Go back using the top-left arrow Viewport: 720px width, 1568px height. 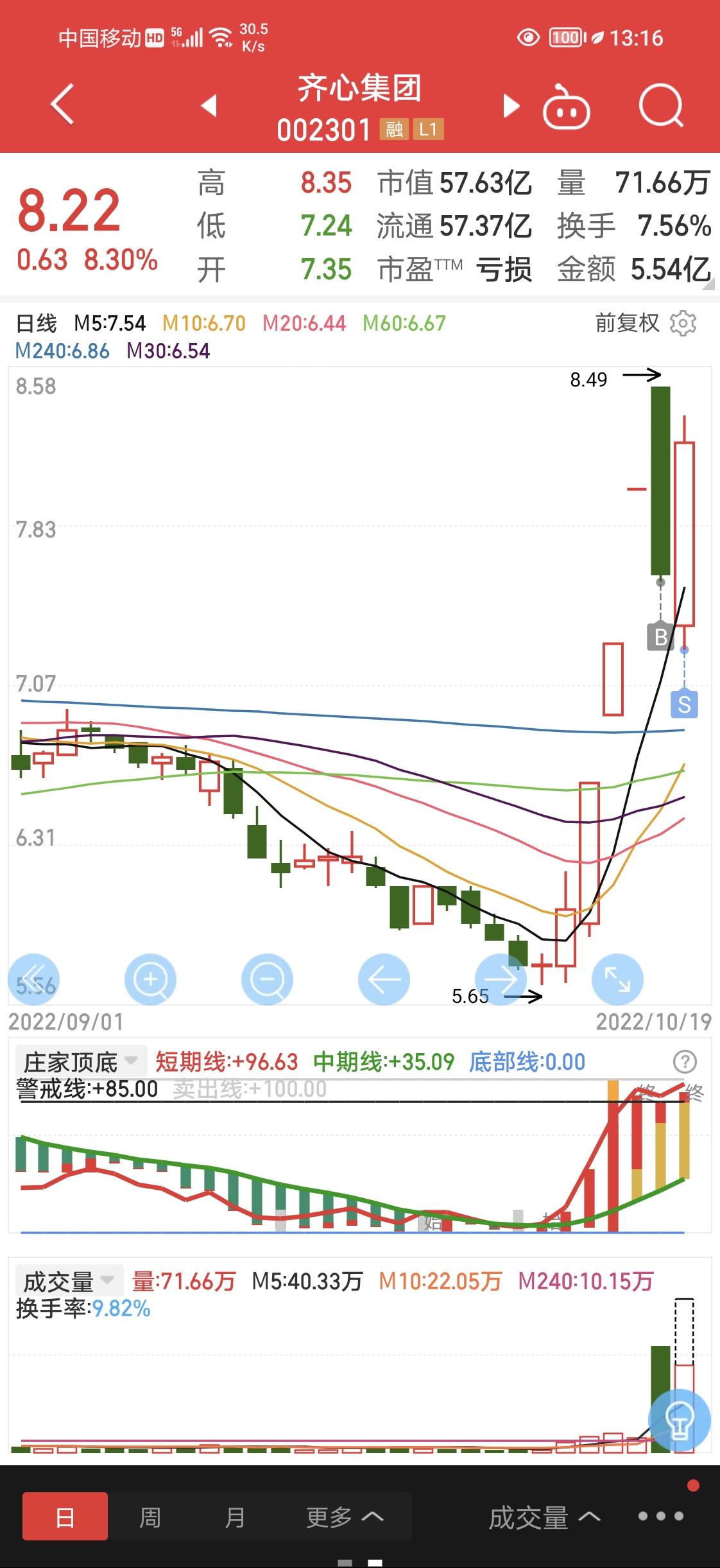62,104
